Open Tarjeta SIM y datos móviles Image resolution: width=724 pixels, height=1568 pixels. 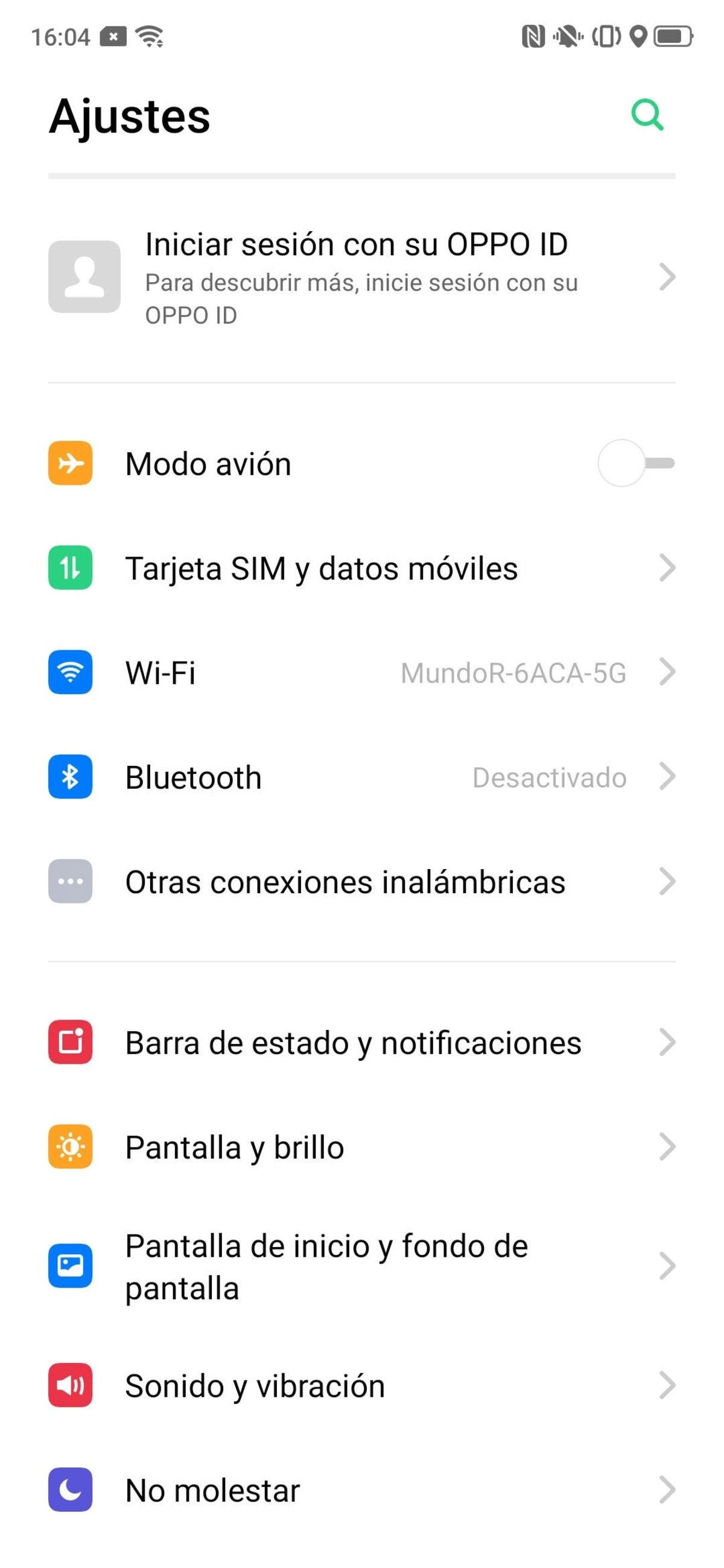point(361,568)
